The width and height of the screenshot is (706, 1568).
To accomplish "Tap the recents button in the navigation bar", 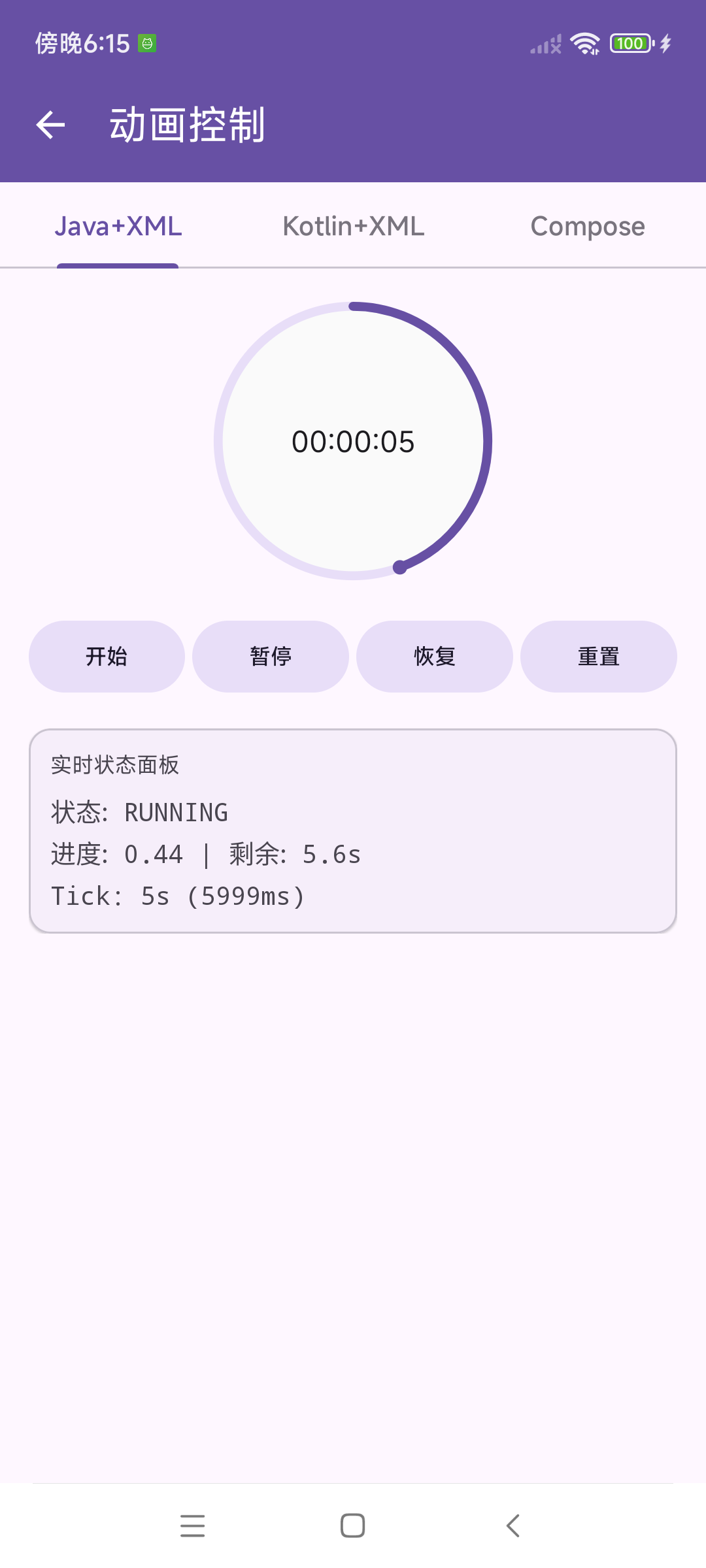I will coord(192,1526).
